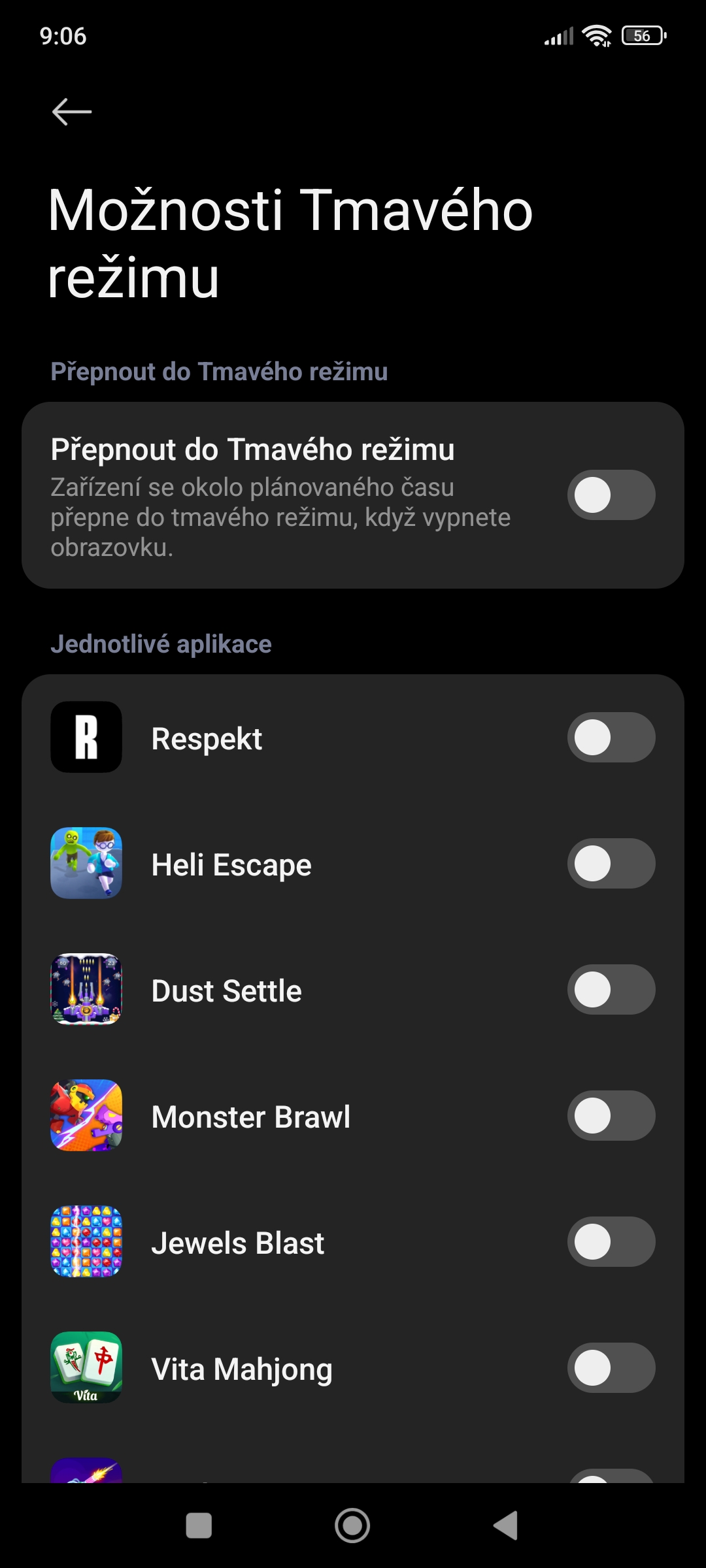Tap the system home button
The image size is (706, 1568).
[352, 1526]
